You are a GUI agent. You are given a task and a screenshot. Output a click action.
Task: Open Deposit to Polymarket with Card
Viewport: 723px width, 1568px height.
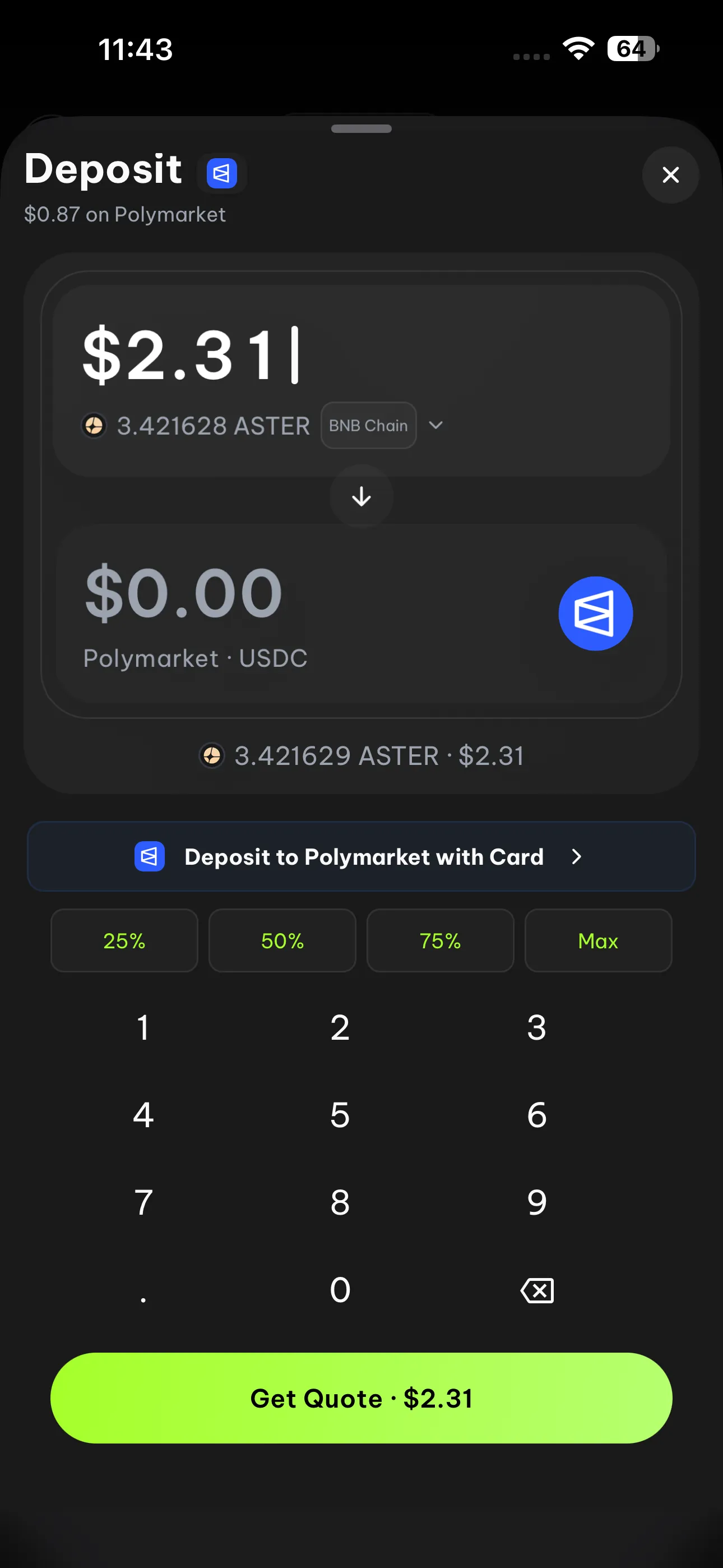(x=361, y=856)
